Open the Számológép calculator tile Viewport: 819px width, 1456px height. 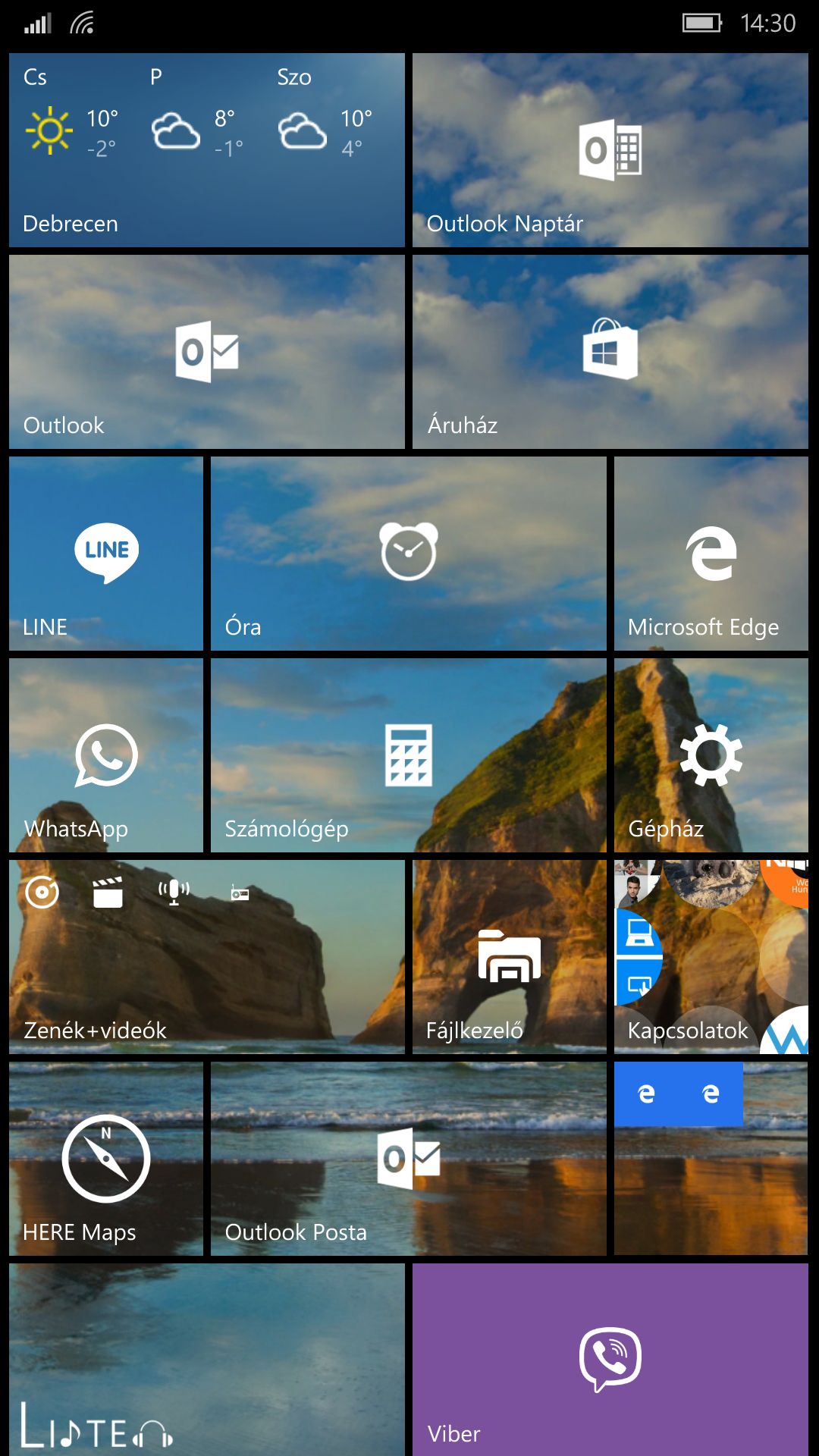click(409, 755)
